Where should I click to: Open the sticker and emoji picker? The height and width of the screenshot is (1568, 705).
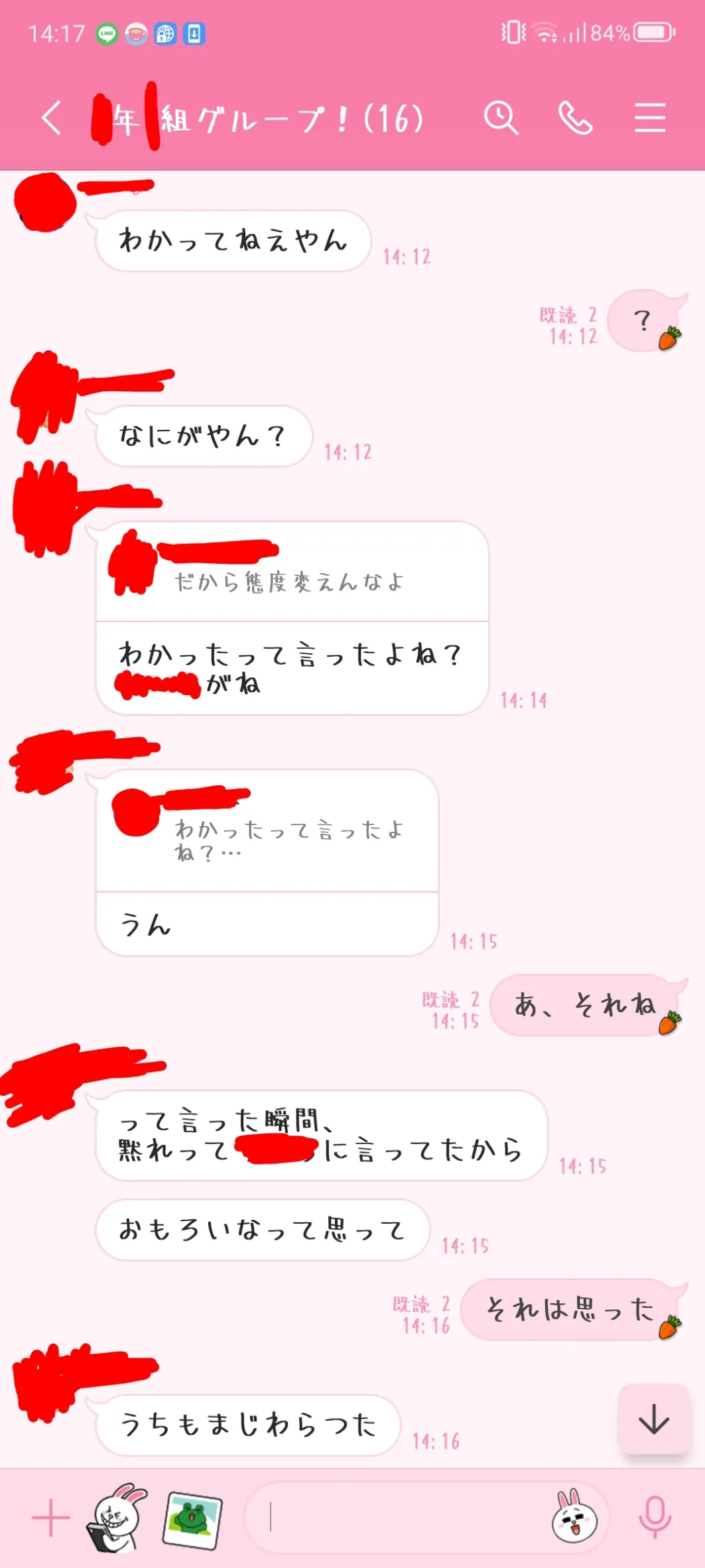point(574,1518)
